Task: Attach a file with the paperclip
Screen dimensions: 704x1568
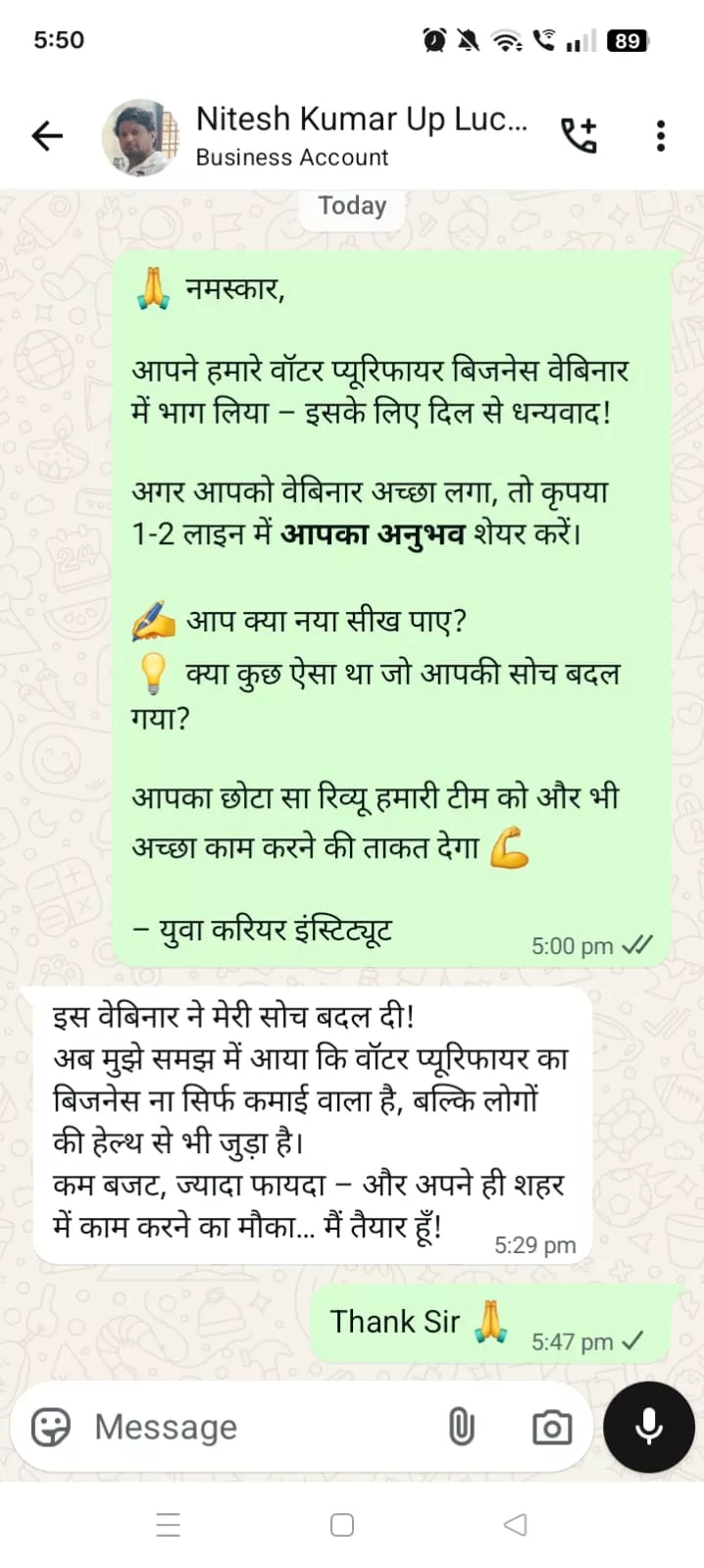Action: point(461,1427)
